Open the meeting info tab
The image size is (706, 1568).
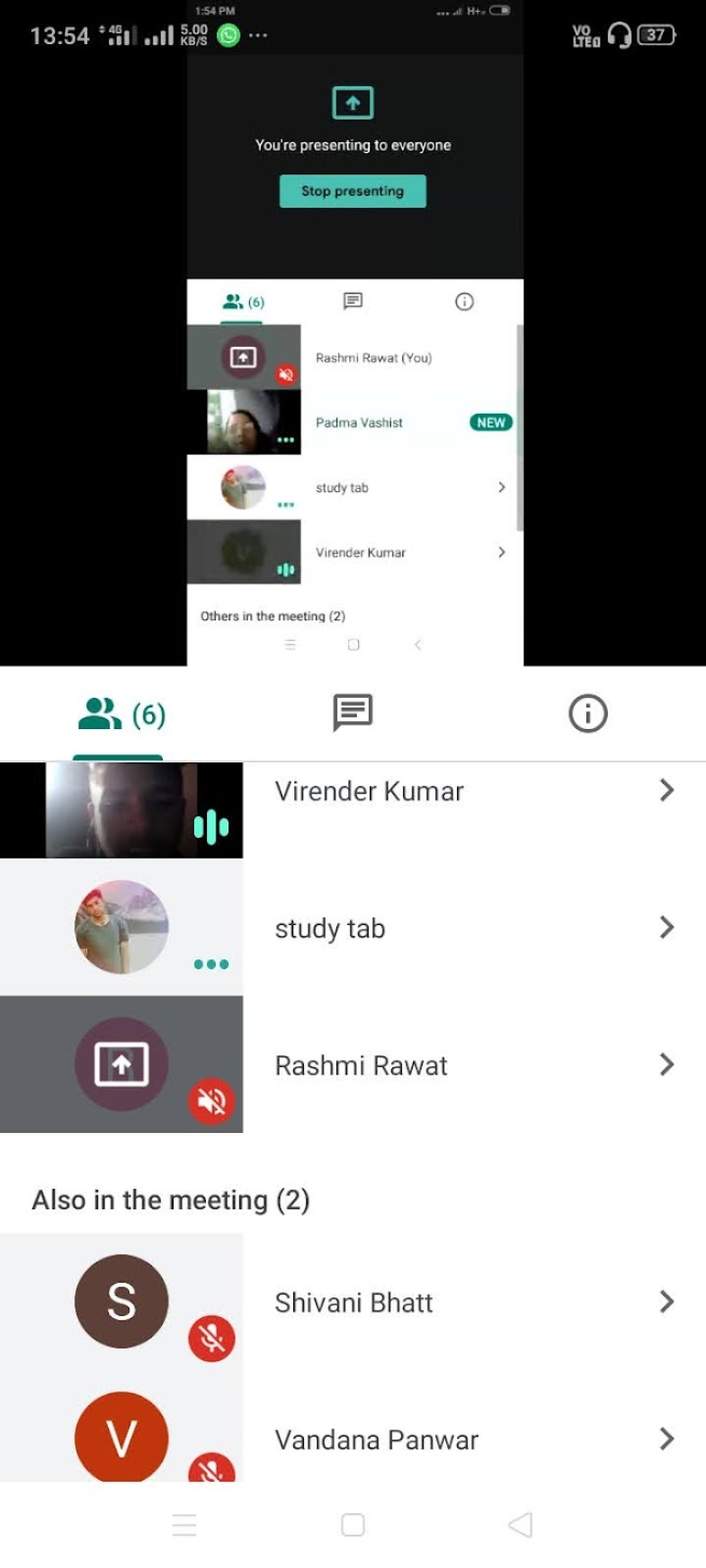pyautogui.click(x=588, y=713)
